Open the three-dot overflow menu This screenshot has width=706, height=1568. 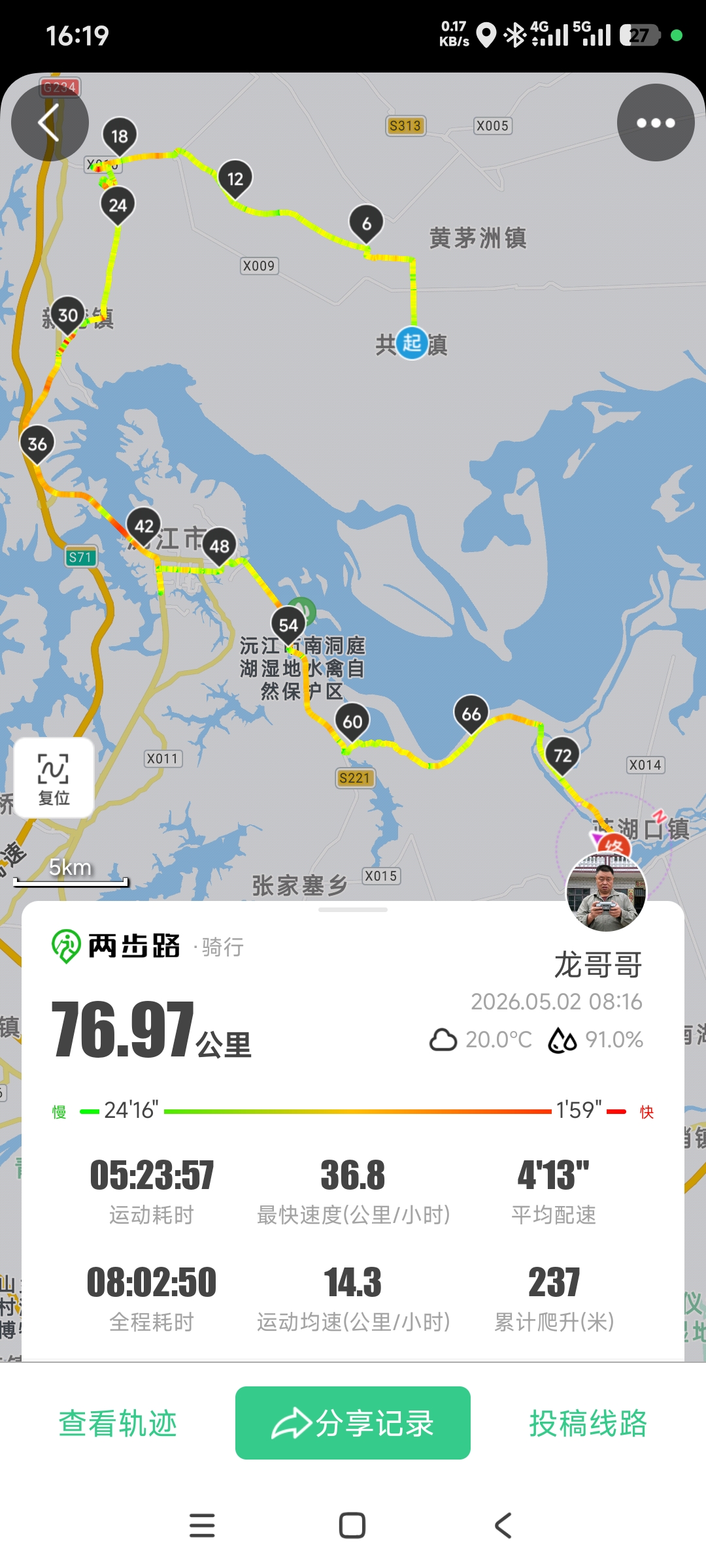point(656,122)
